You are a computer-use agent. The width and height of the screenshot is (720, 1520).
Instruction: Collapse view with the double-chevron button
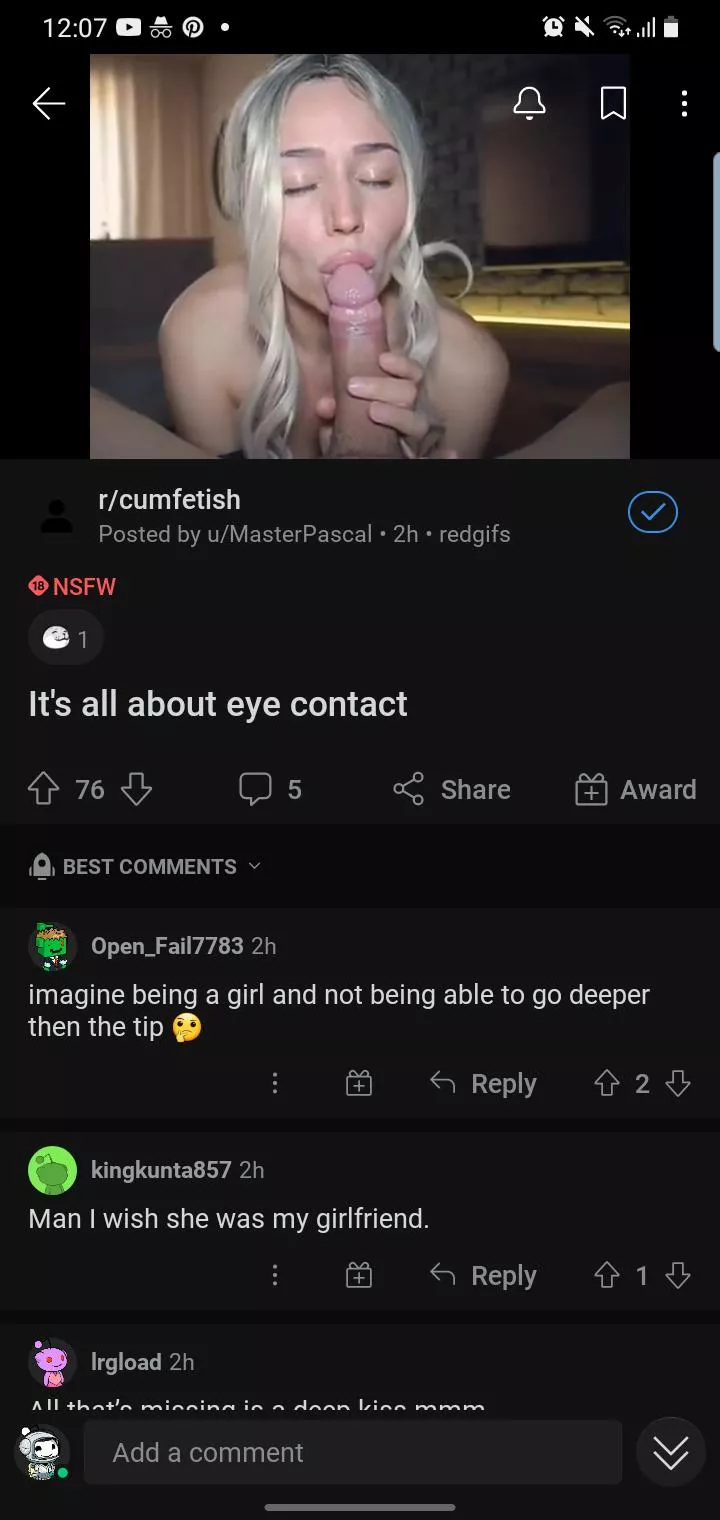[x=670, y=1452]
